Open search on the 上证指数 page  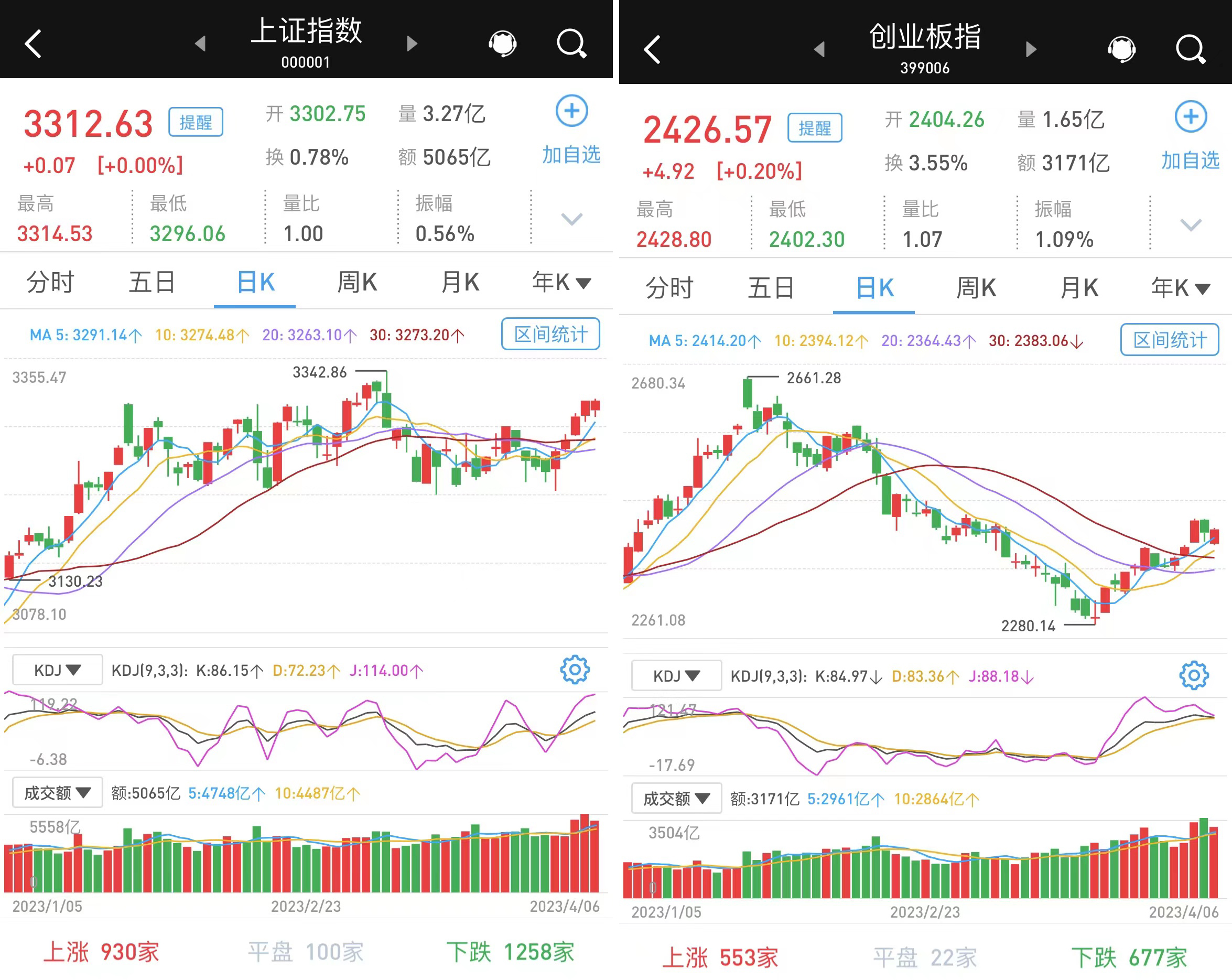[571, 44]
